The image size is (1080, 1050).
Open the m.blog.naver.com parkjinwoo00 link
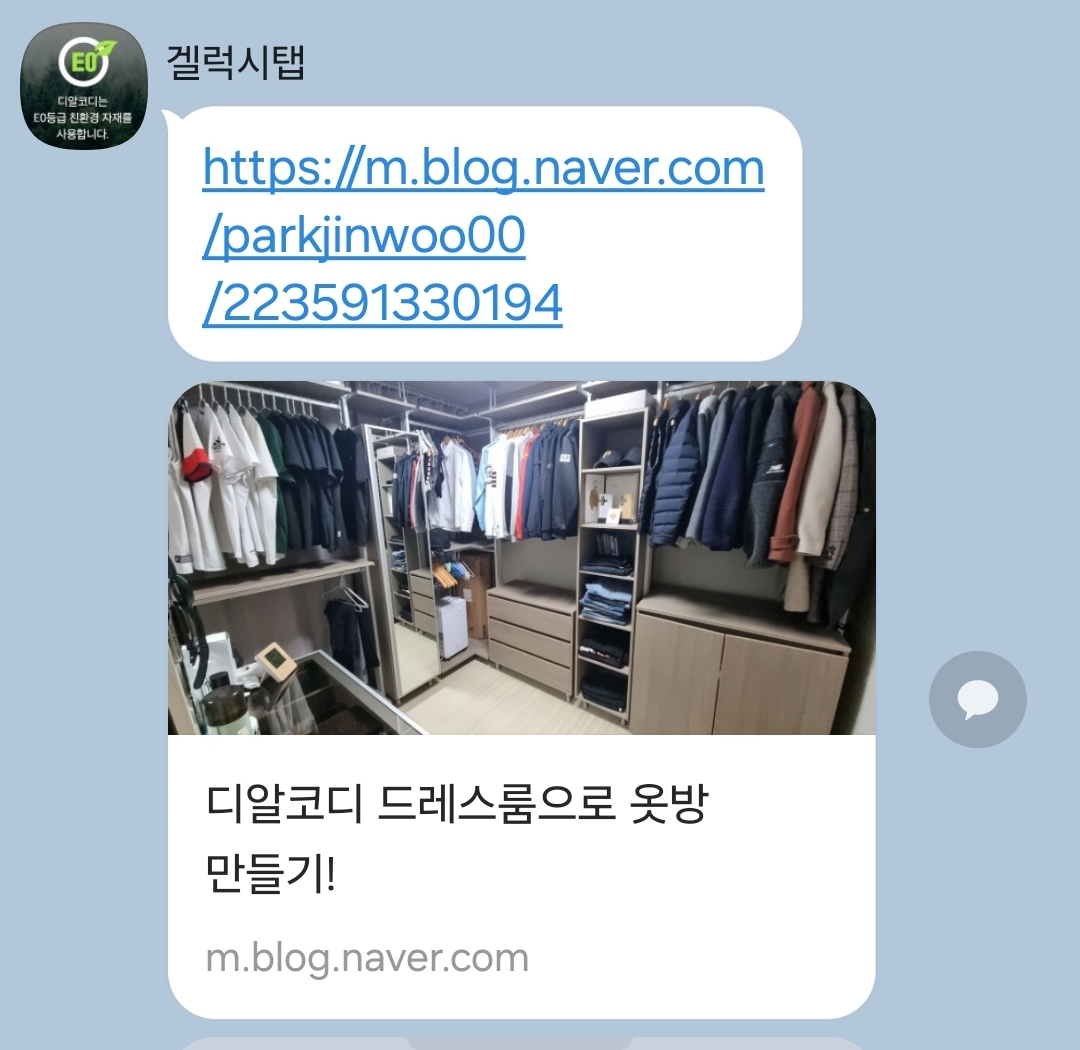click(483, 236)
